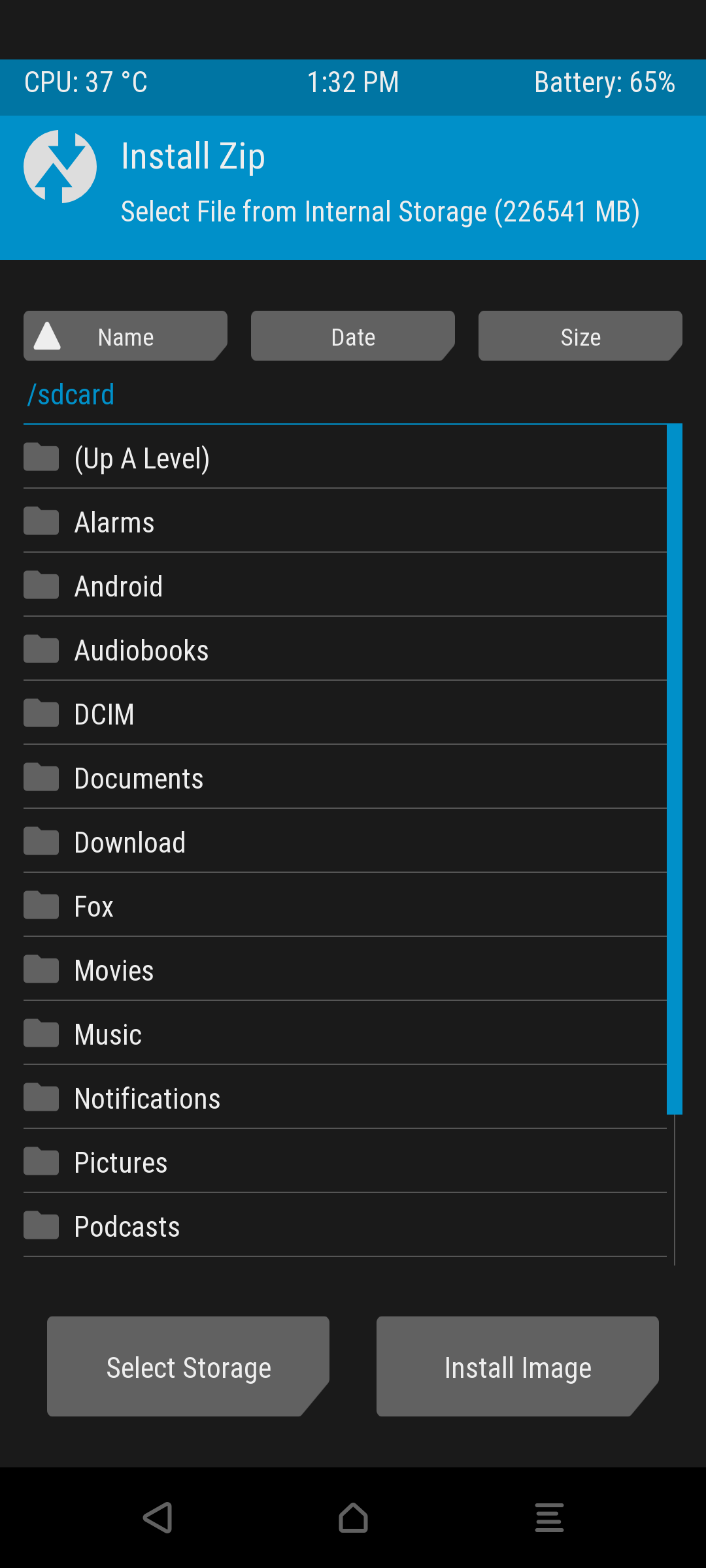Open the log menu icon in navigation bar
Screen dimensions: 706x1568
[x=549, y=1517]
